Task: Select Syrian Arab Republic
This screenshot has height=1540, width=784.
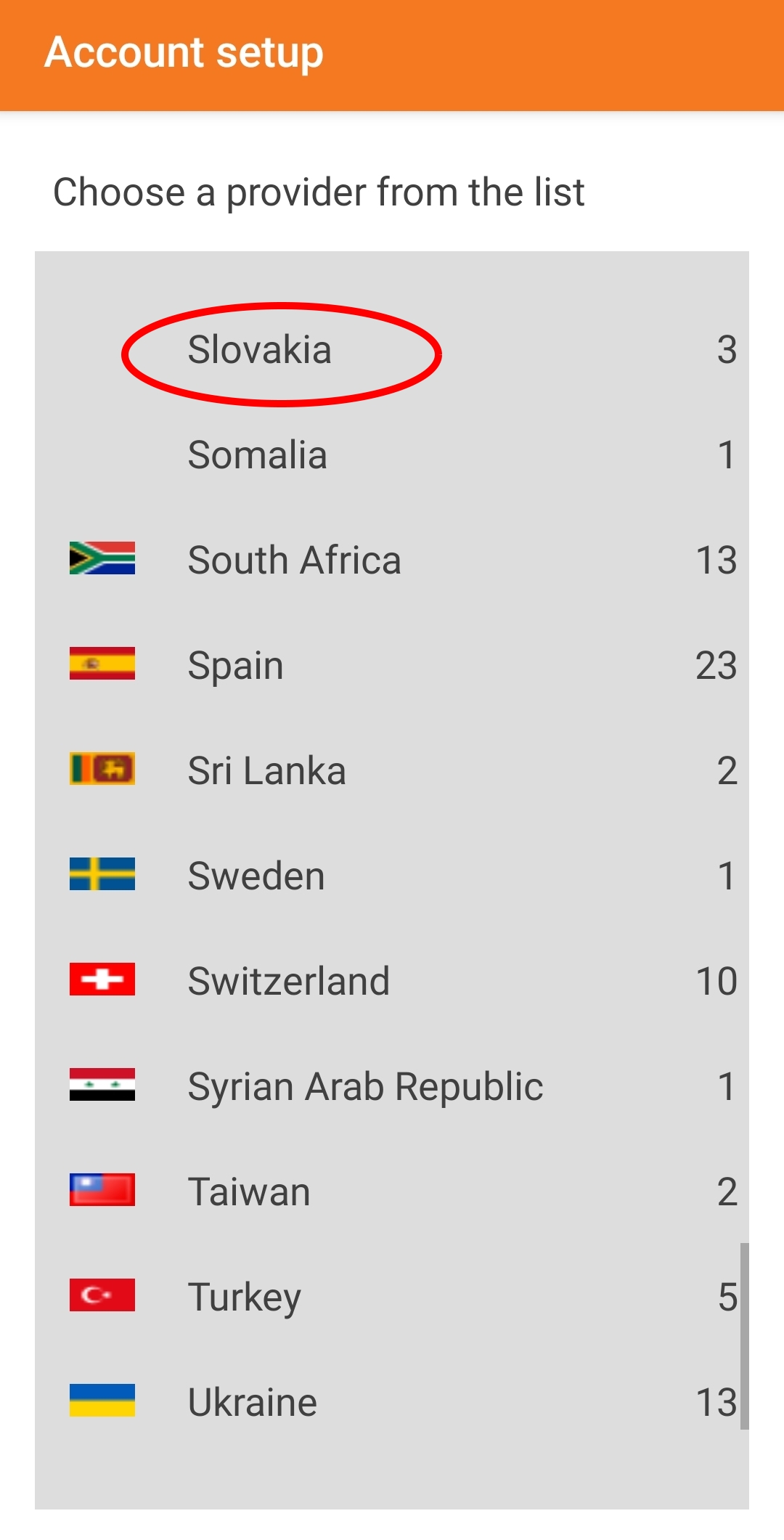Action: 392,1087
